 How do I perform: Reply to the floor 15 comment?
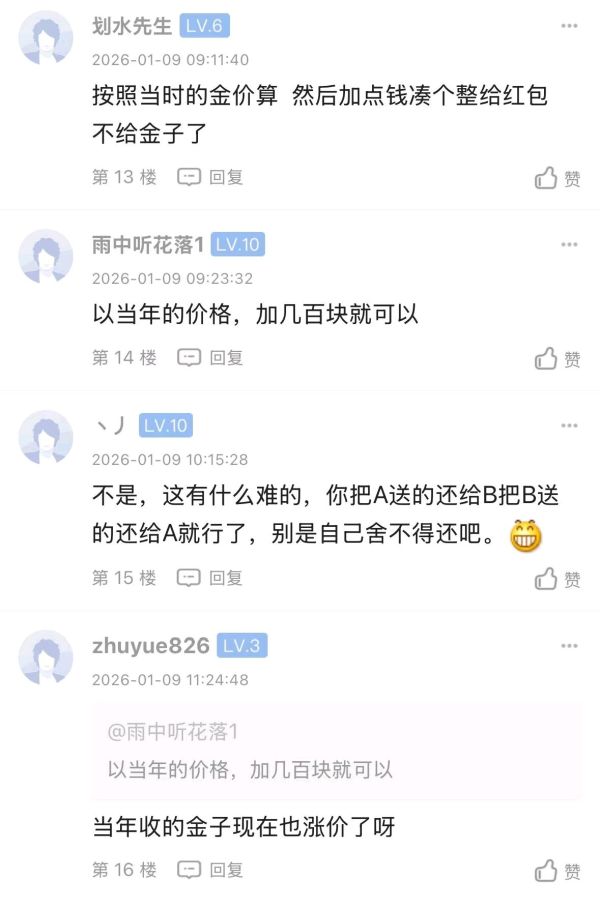pos(211,577)
